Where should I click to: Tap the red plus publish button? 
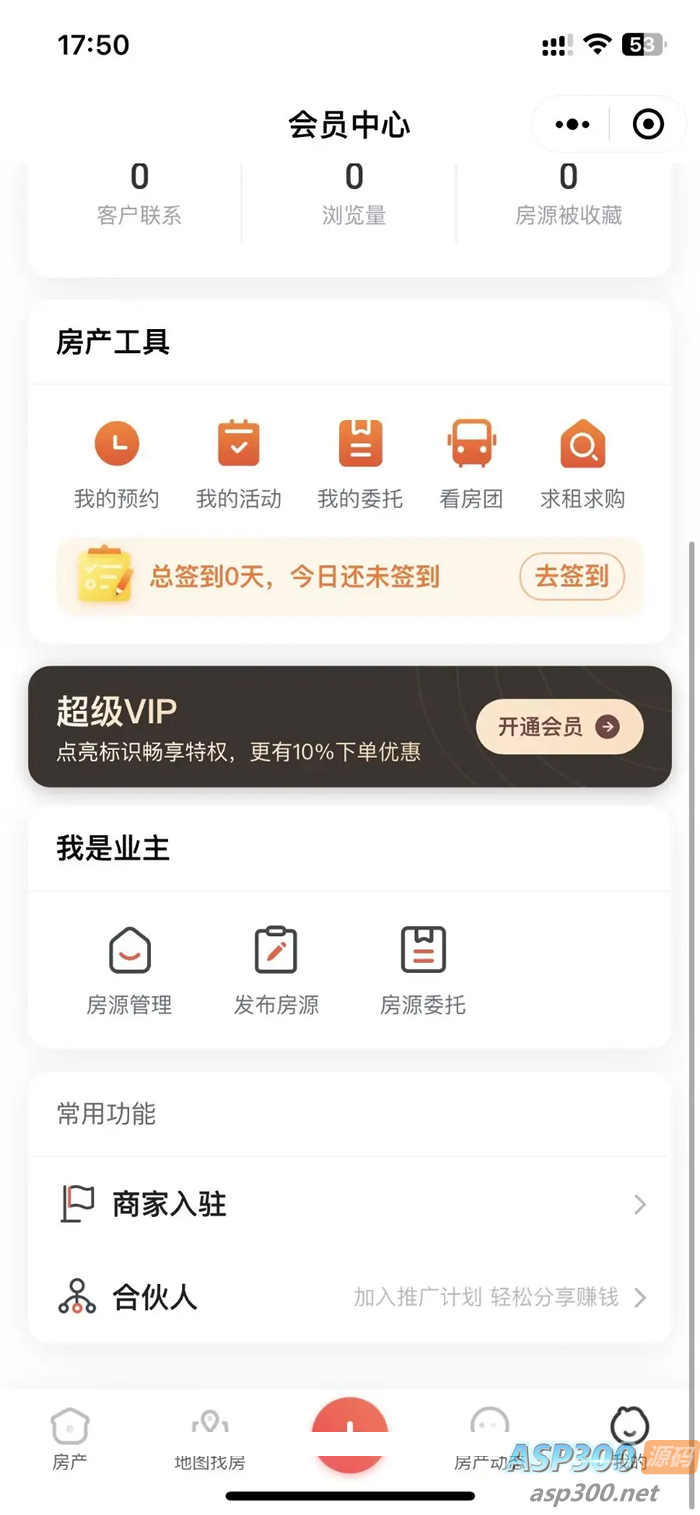click(349, 1433)
